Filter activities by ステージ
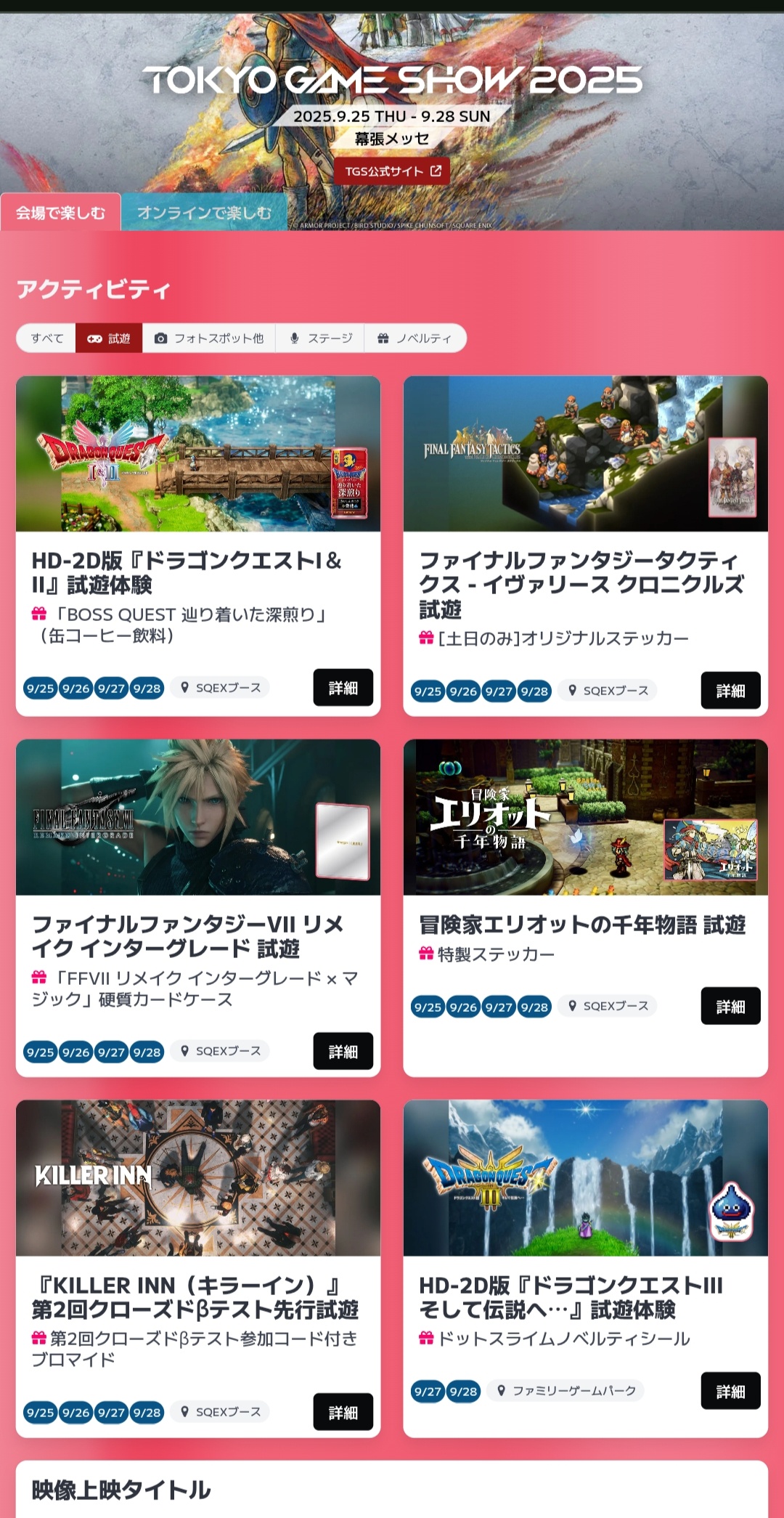The image size is (784, 1518). [320, 338]
